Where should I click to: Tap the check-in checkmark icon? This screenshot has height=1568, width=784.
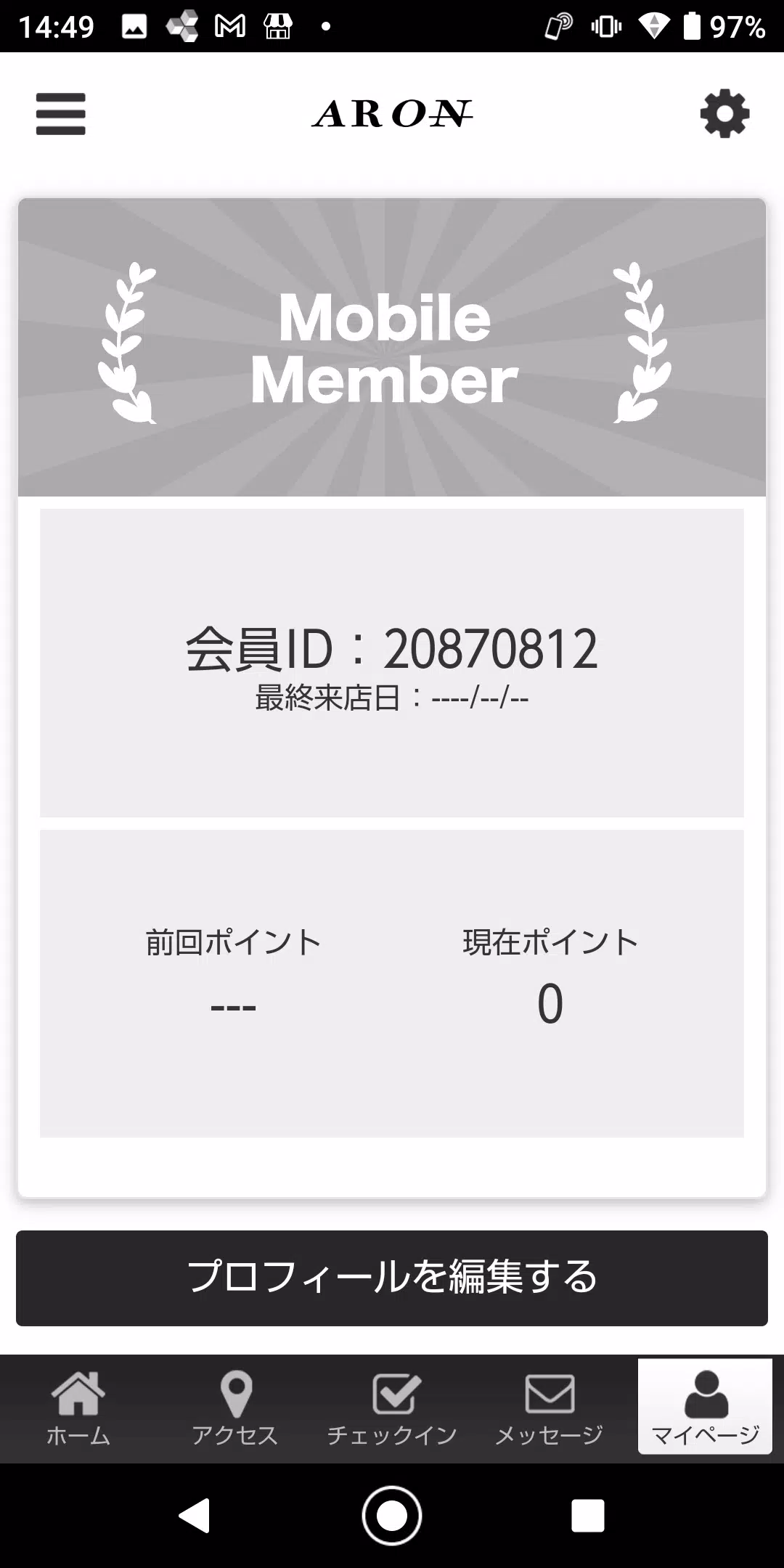(392, 1390)
